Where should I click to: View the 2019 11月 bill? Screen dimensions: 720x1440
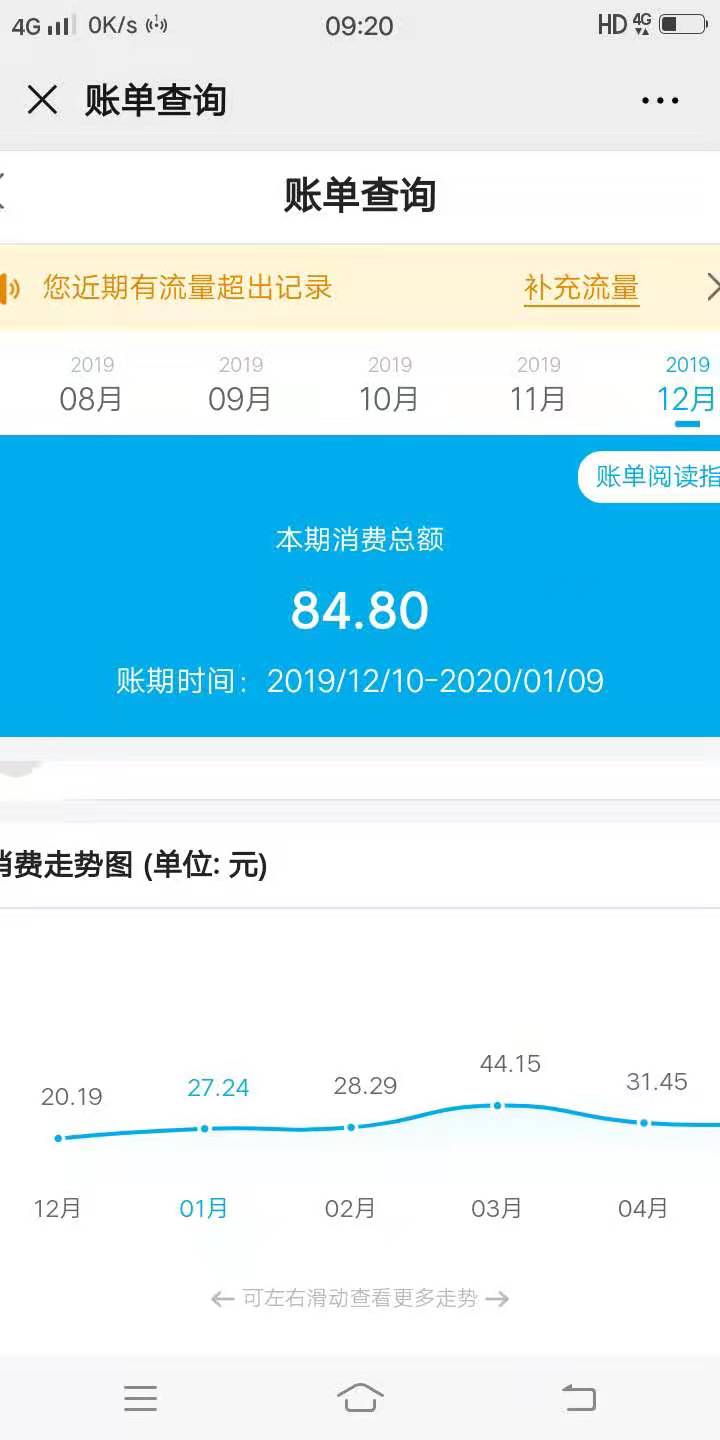pyautogui.click(x=538, y=385)
